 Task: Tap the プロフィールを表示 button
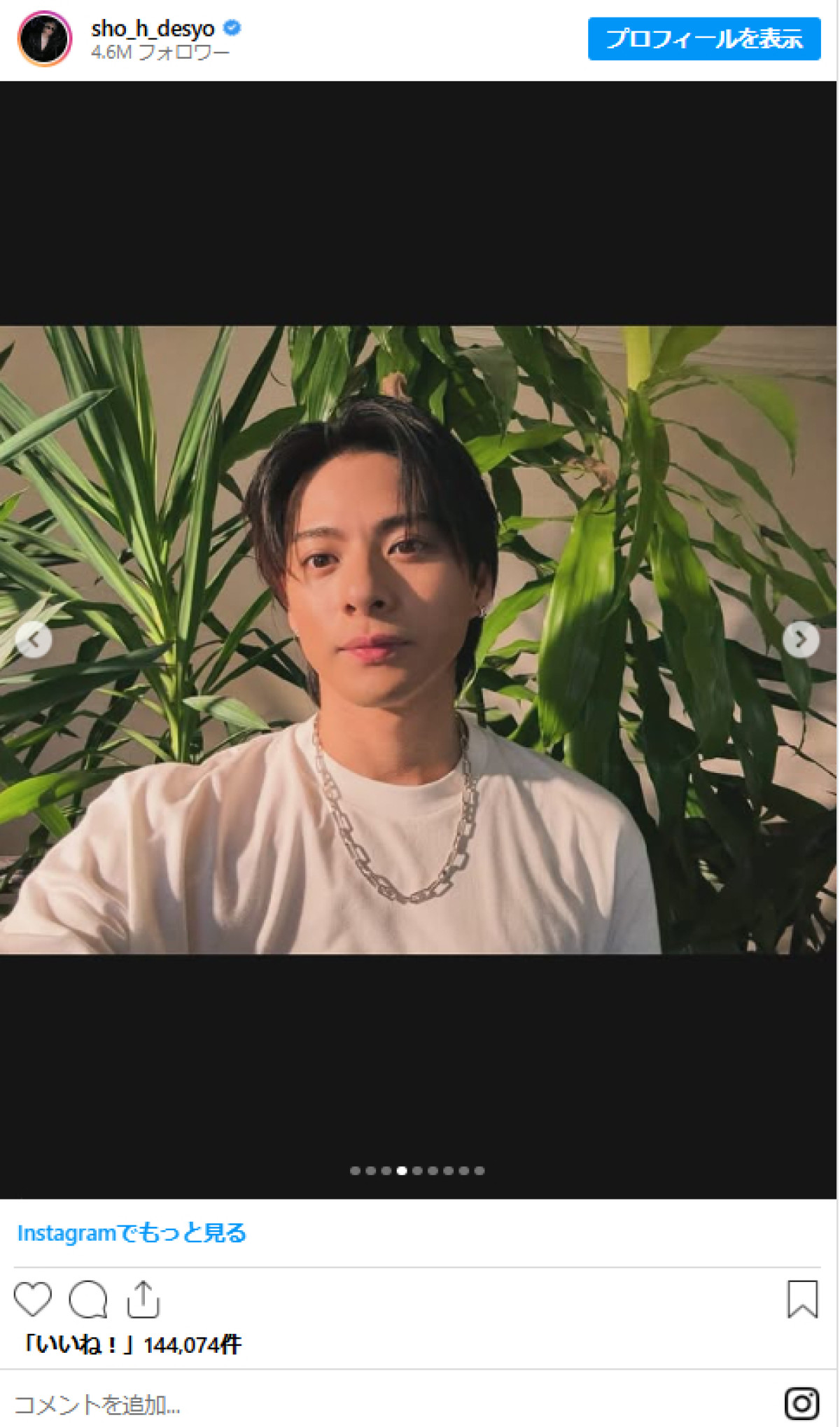pos(703,39)
